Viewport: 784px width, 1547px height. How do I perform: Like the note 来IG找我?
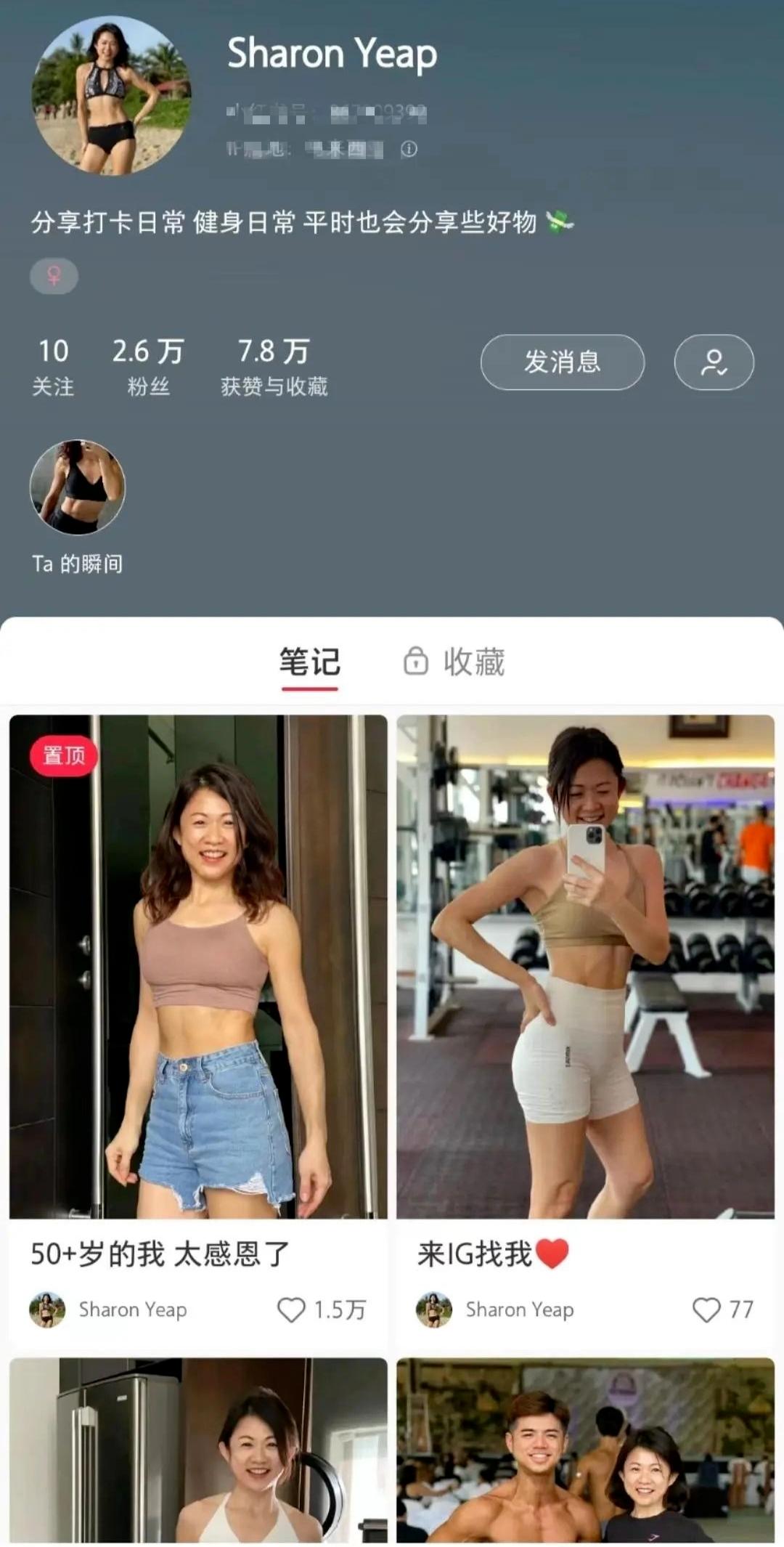point(706,1310)
